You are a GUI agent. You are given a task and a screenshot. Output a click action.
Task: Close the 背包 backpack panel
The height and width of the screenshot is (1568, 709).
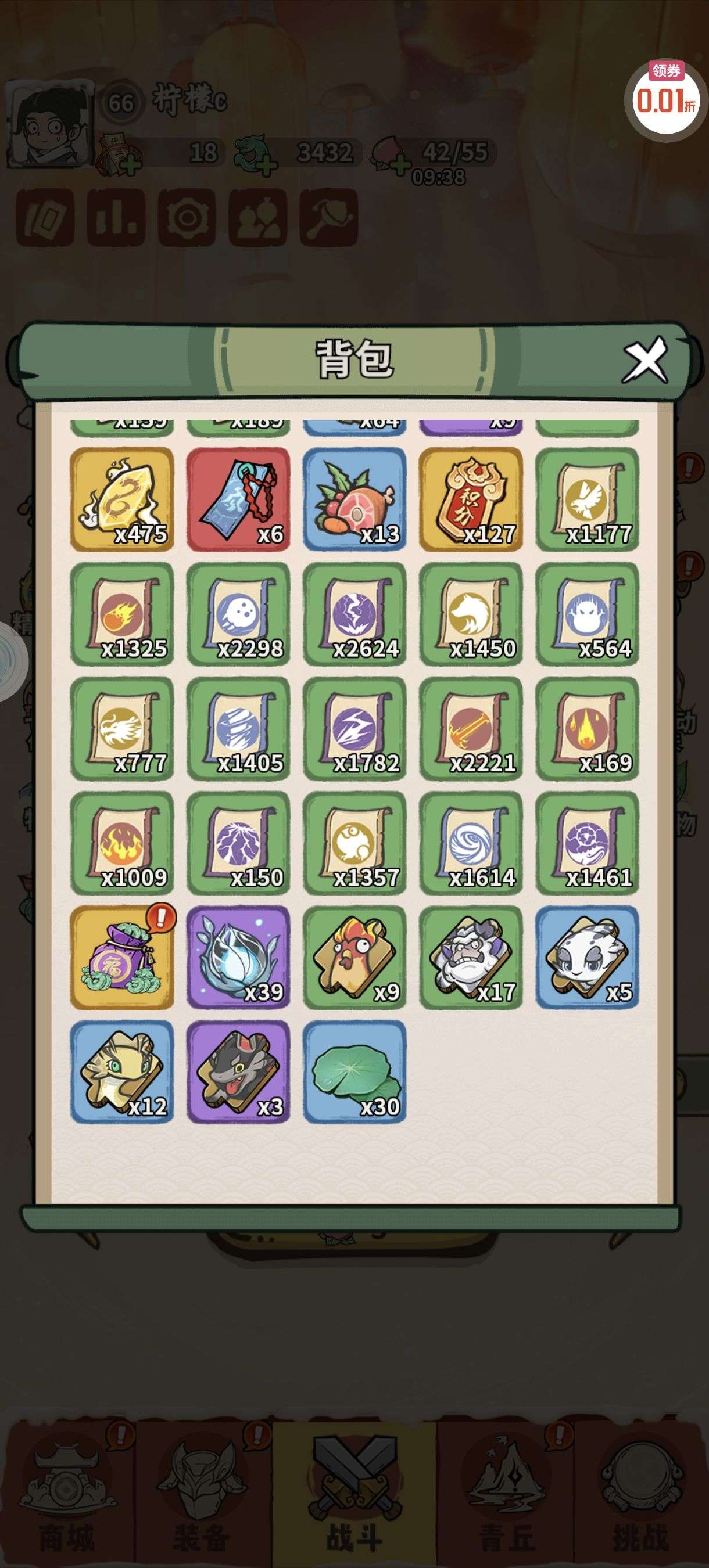(645, 360)
